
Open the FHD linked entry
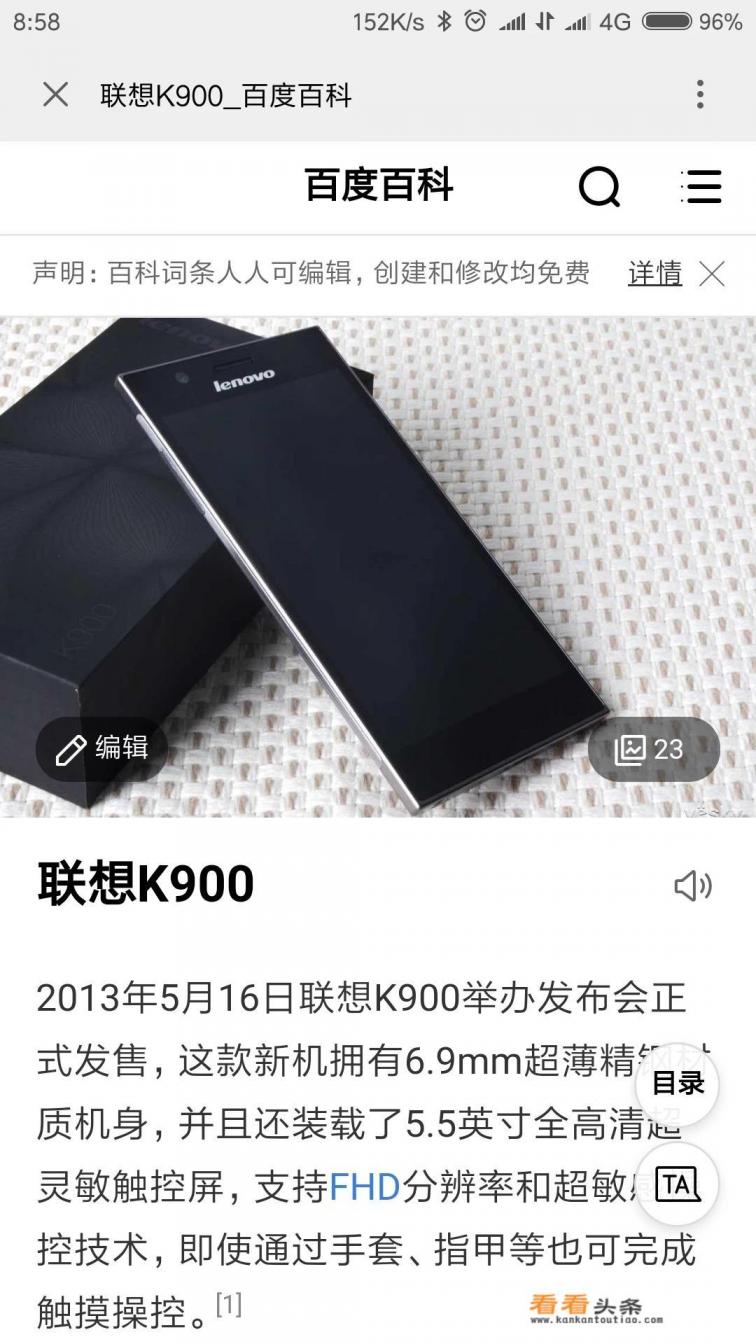pyautogui.click(x=364, y=1187)
